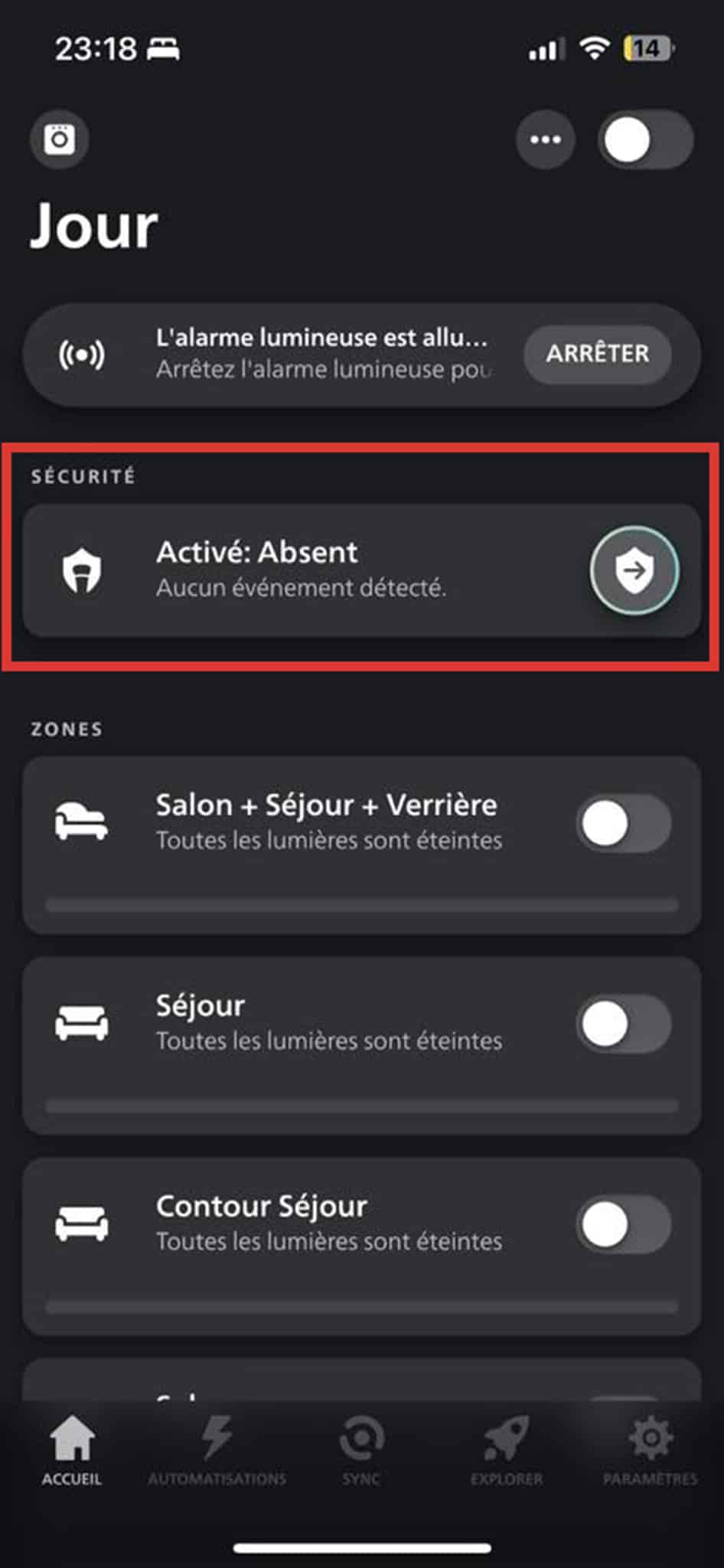724x1568 pixels.
Task: Switch to the Explorer tab
Action: point(507,1452)
